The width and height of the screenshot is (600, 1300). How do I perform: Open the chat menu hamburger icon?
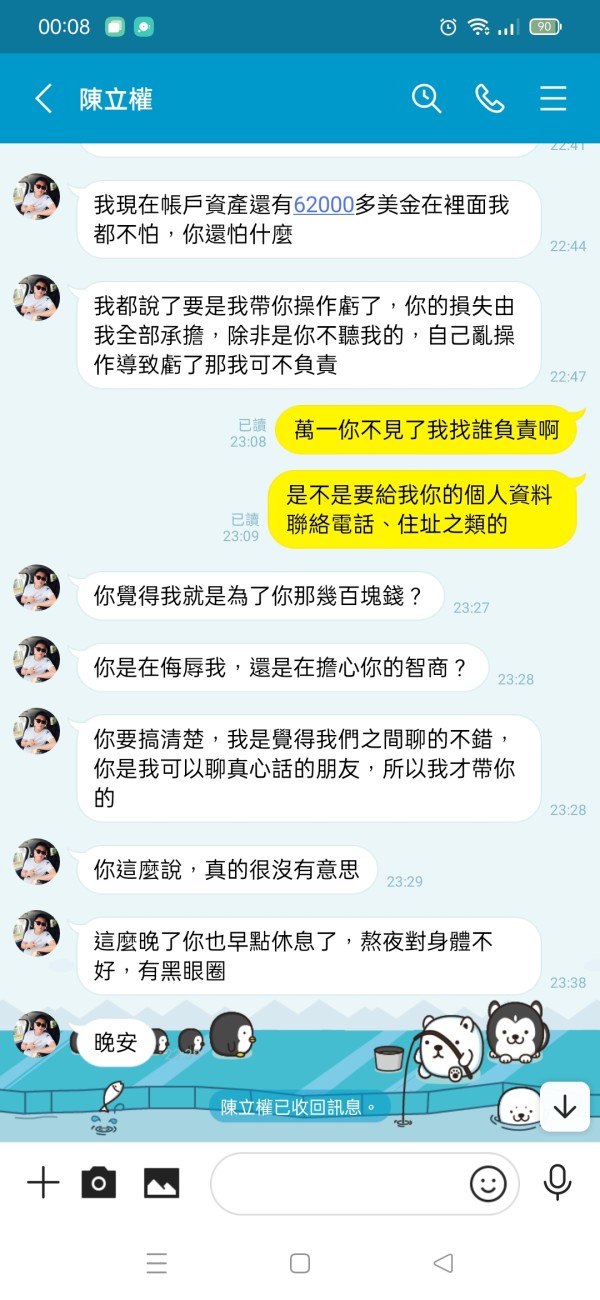coord(553,98)
